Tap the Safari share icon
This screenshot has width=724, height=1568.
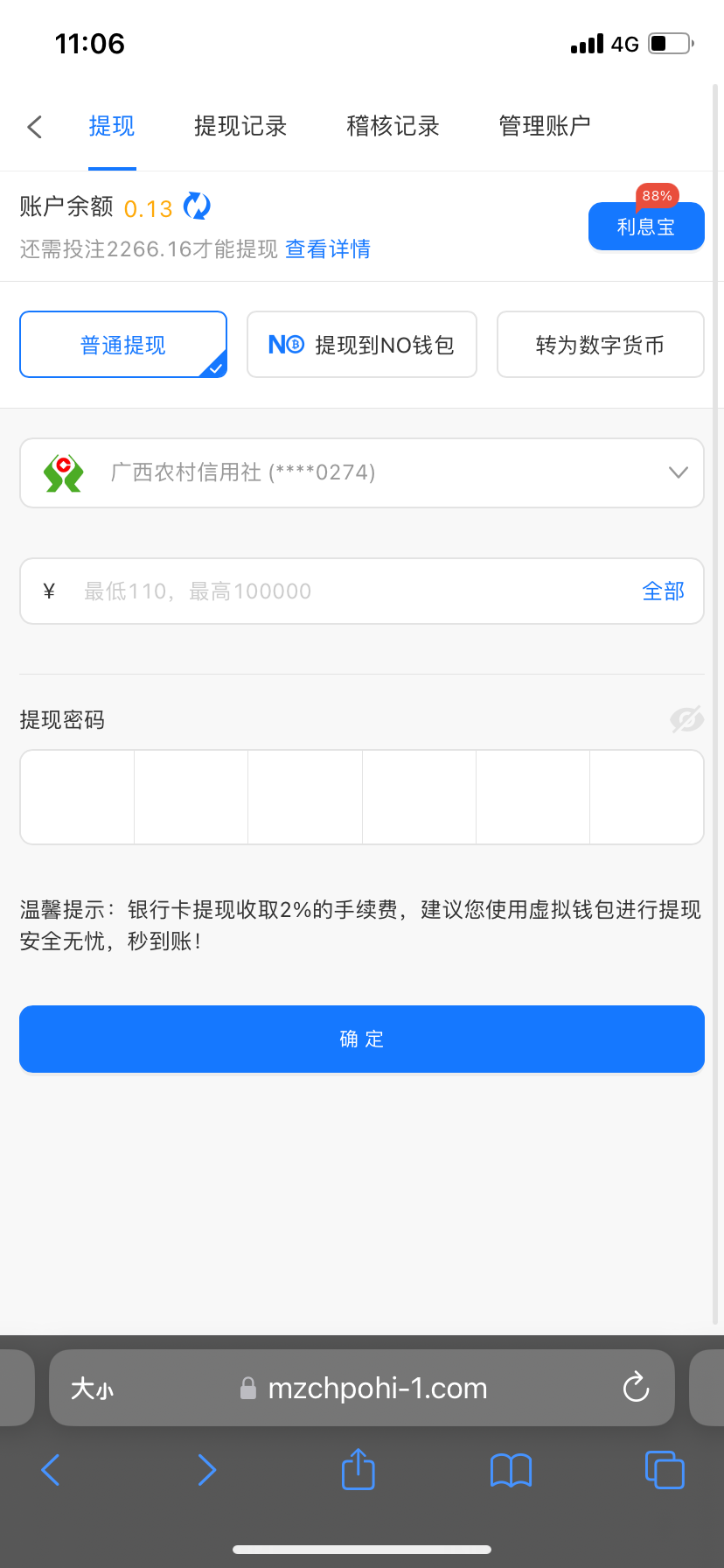click(x=357, y=1470)
